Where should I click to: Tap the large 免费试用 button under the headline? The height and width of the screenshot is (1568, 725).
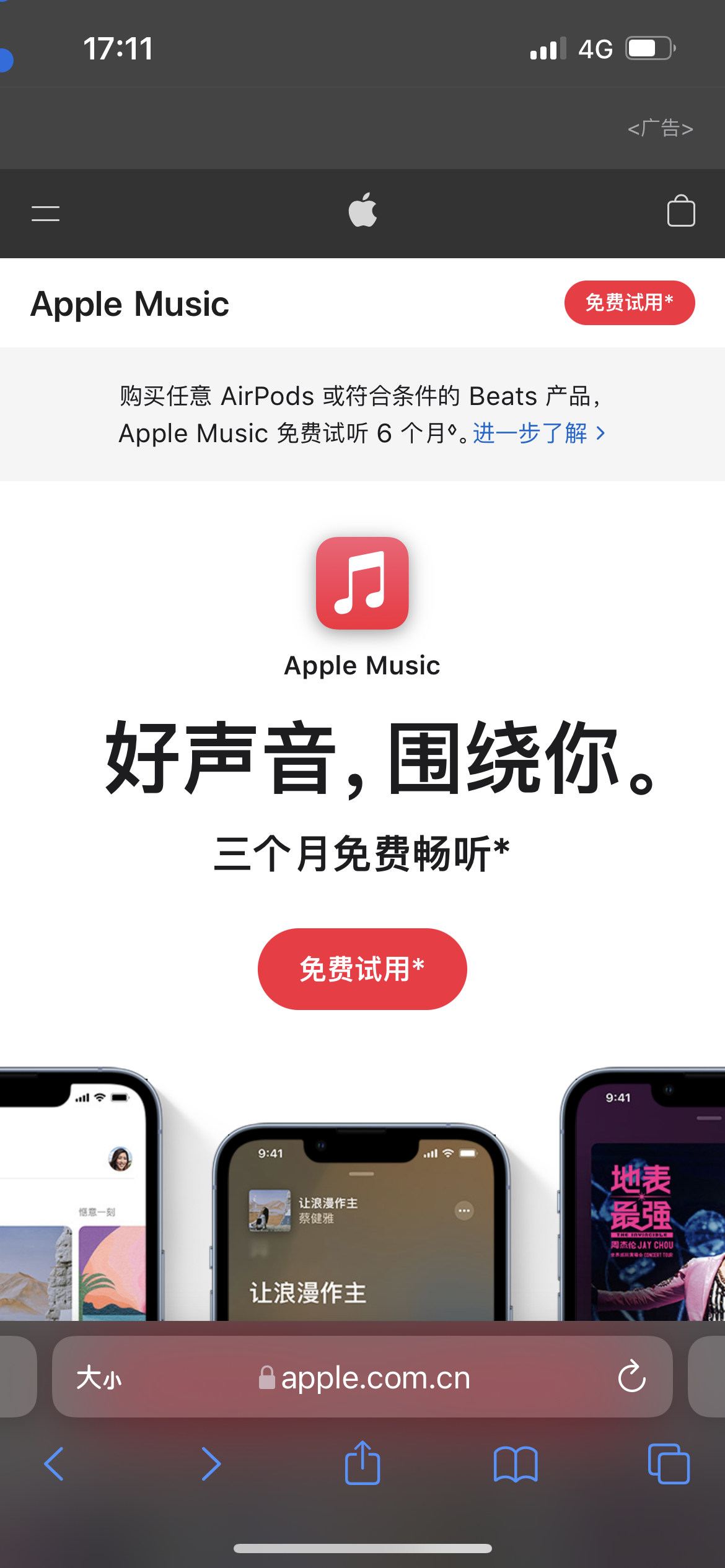(x=362, y=969)
